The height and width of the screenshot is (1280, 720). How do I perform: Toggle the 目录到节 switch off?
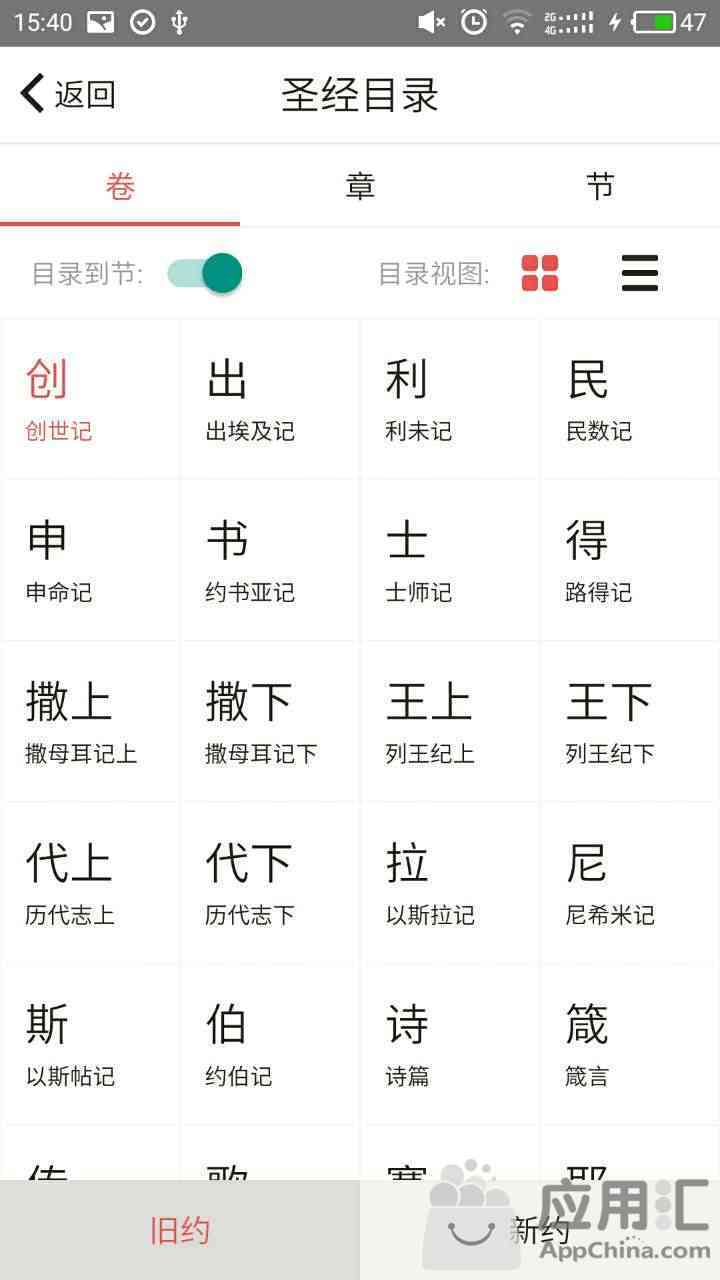pyautogui.click(x=205, y=273)
